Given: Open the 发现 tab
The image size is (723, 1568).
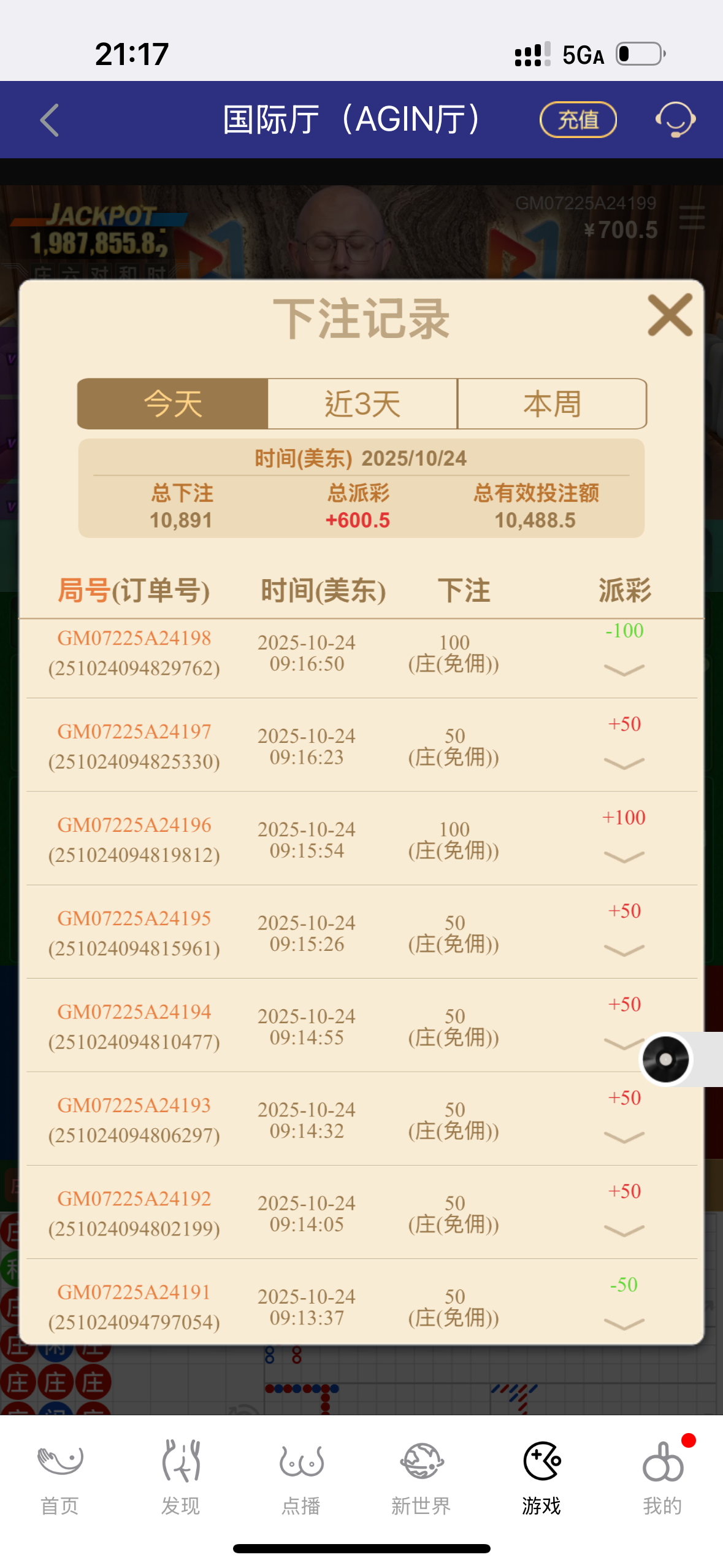Looking at the screenshot, I should point(180,1476).
